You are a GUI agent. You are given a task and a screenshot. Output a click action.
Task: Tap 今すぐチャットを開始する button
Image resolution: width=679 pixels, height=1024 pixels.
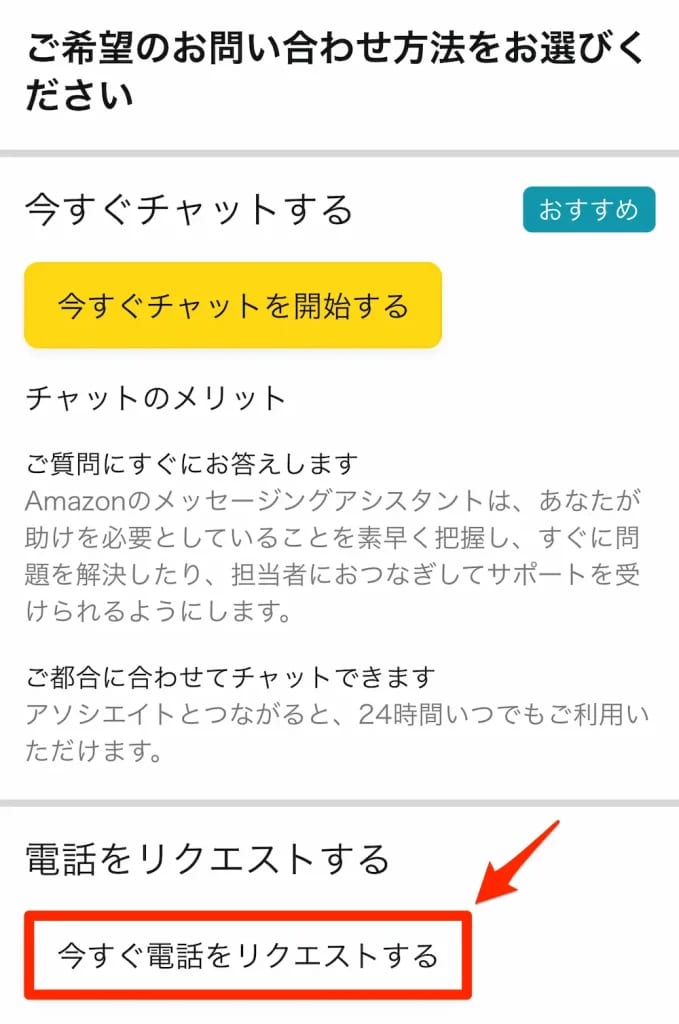pos(233,305)
